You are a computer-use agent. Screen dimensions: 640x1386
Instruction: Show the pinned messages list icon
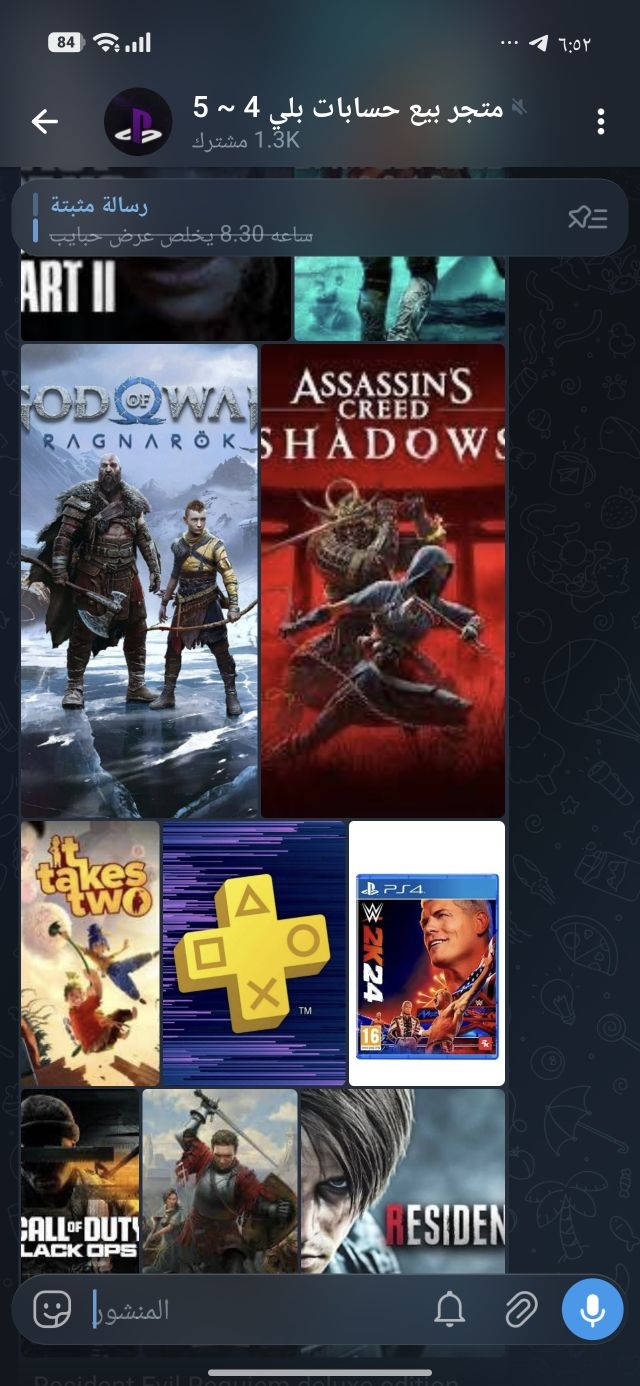pyautogui.click(x=588, y=218)
